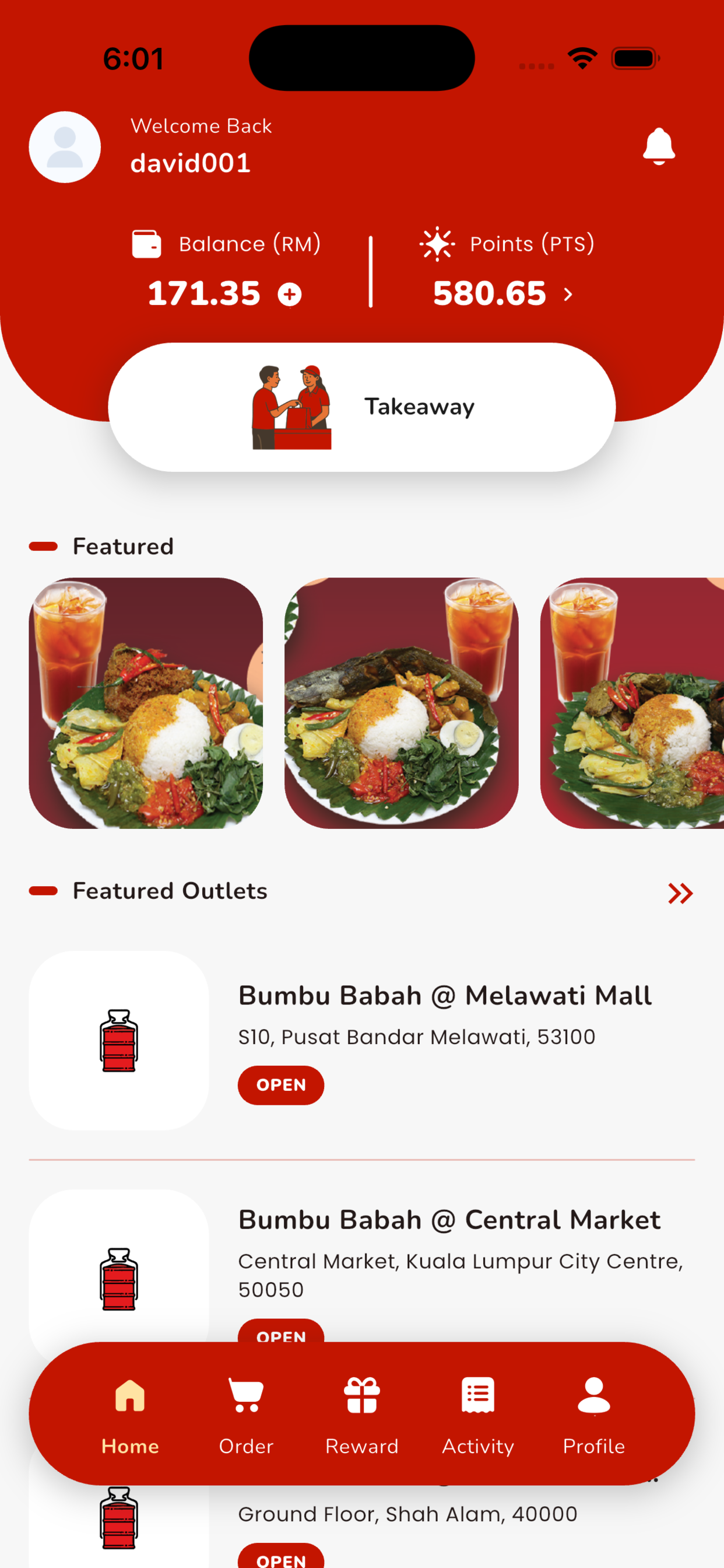Click the profile avatar picture
This screenshot has width=724, height=1568.
[x=65, y=146]
